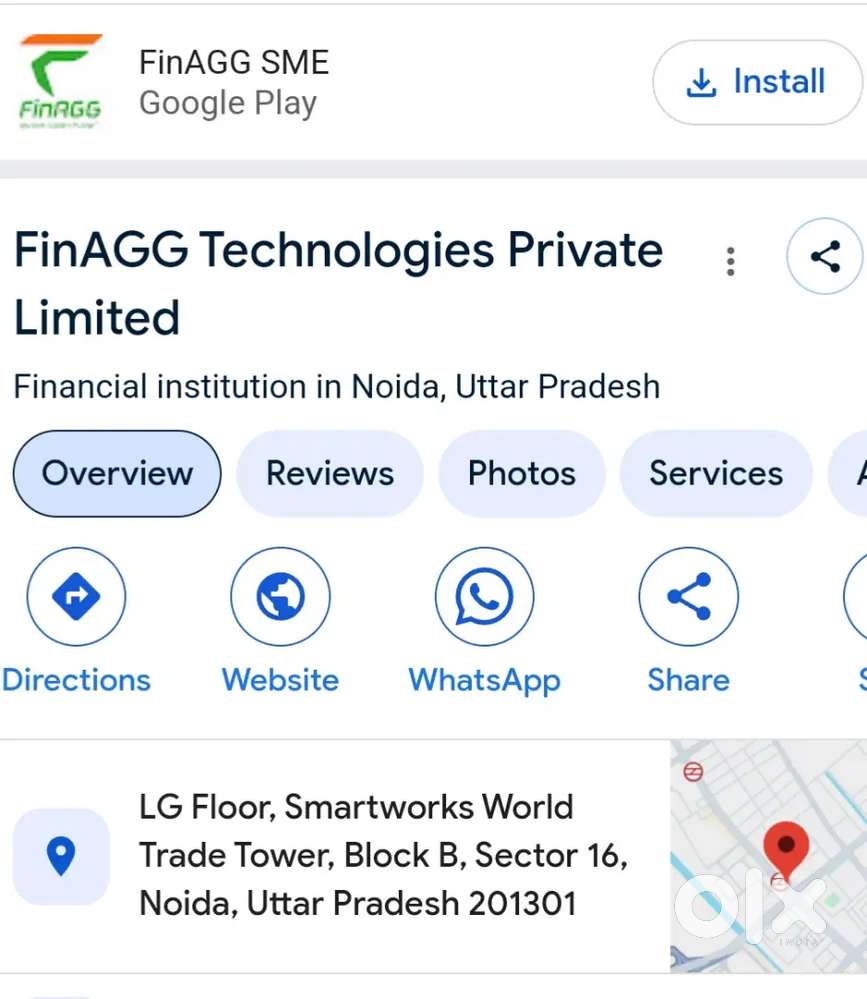Tap the share icon beside the title
Image resolution: width=867 pixels, height=999 pixels.
tap(824, 258)
